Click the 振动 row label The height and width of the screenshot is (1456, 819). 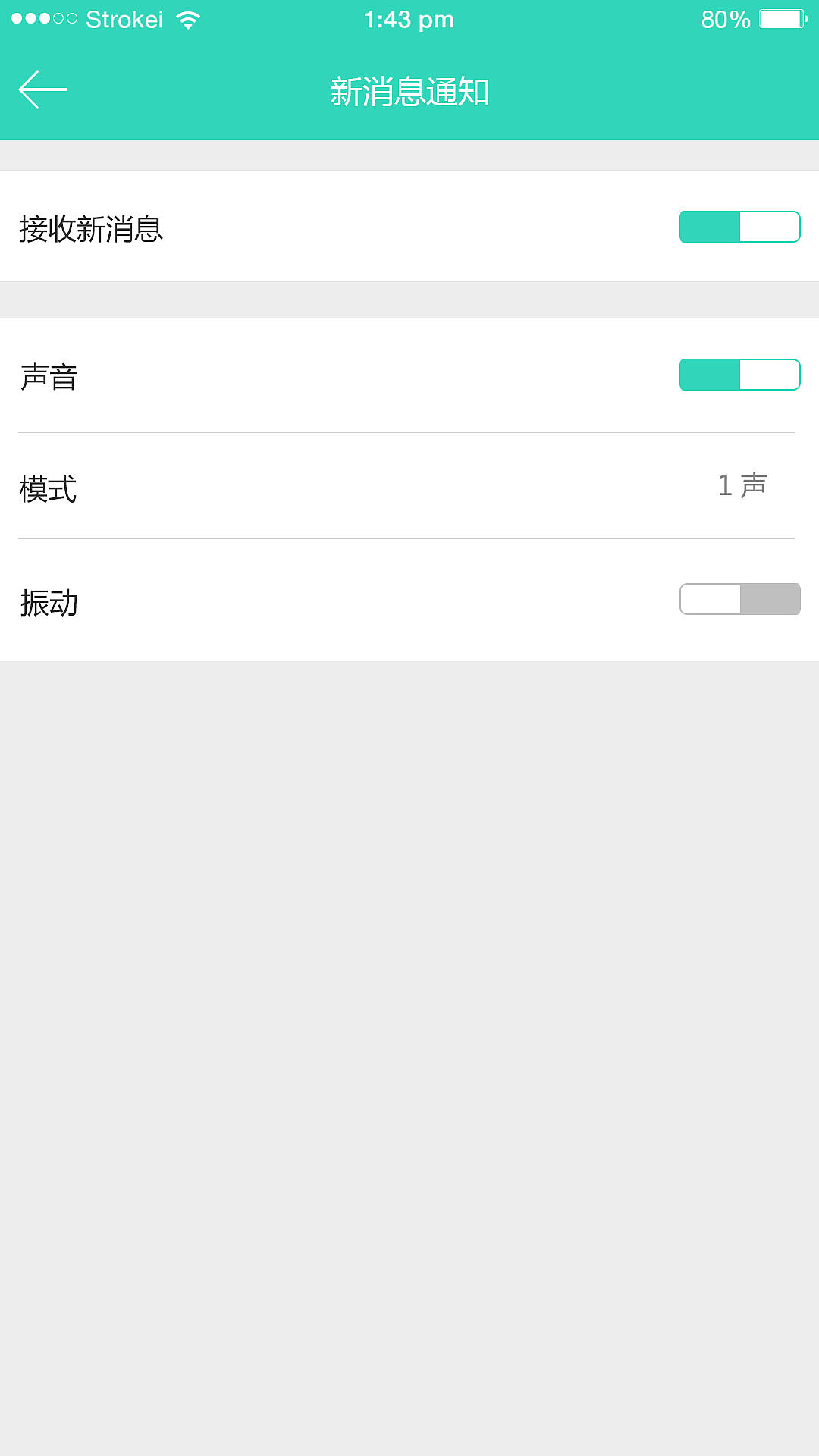[x=49, y=601]
